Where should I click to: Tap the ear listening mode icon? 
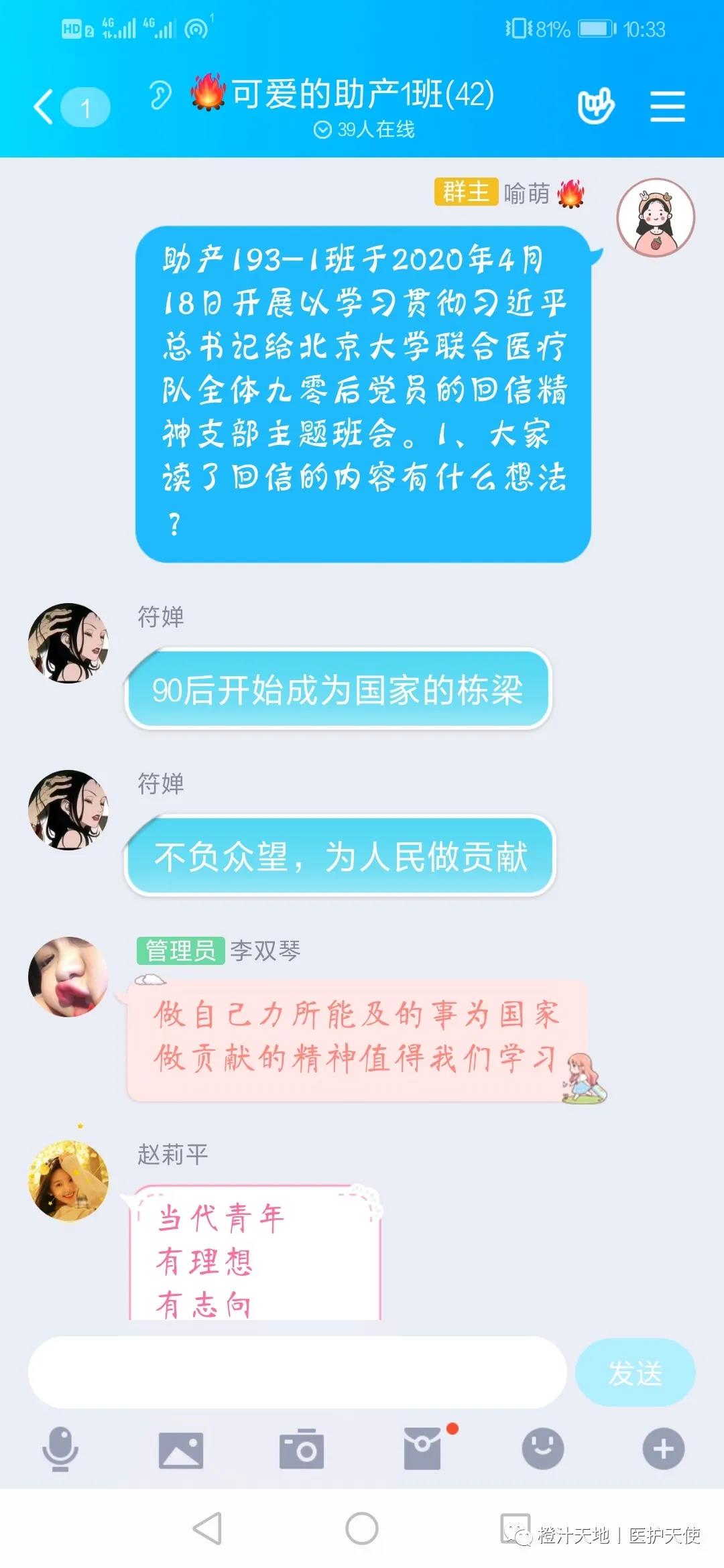coord(161,95)
